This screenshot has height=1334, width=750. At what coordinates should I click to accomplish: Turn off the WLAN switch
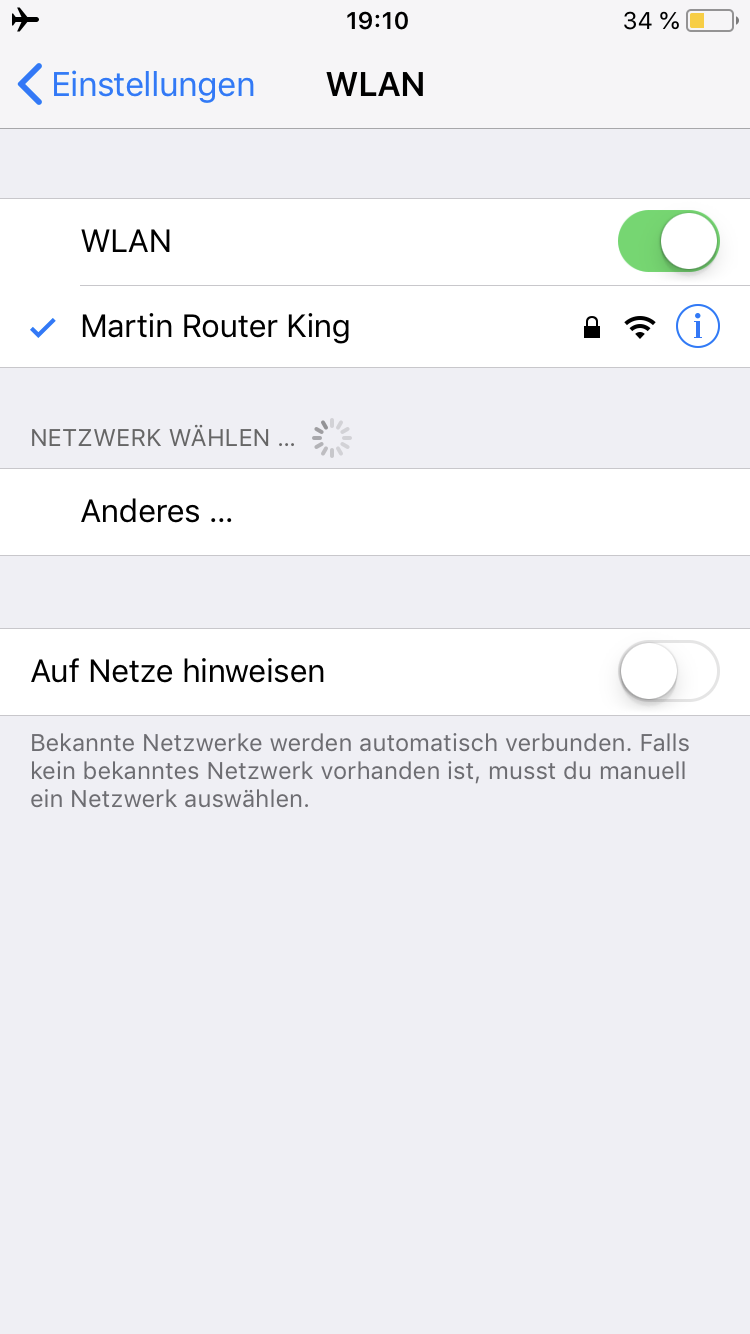669,241
